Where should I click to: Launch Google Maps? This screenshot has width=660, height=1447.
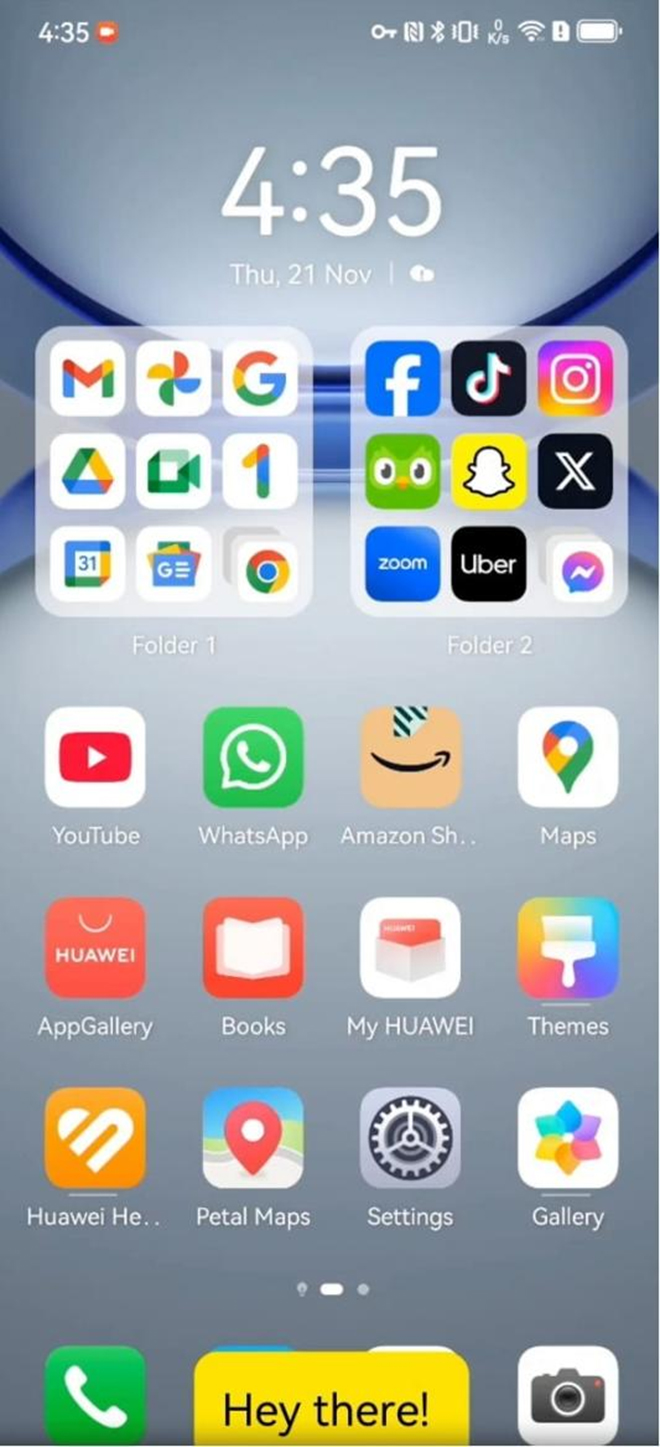tap(567, 757)
